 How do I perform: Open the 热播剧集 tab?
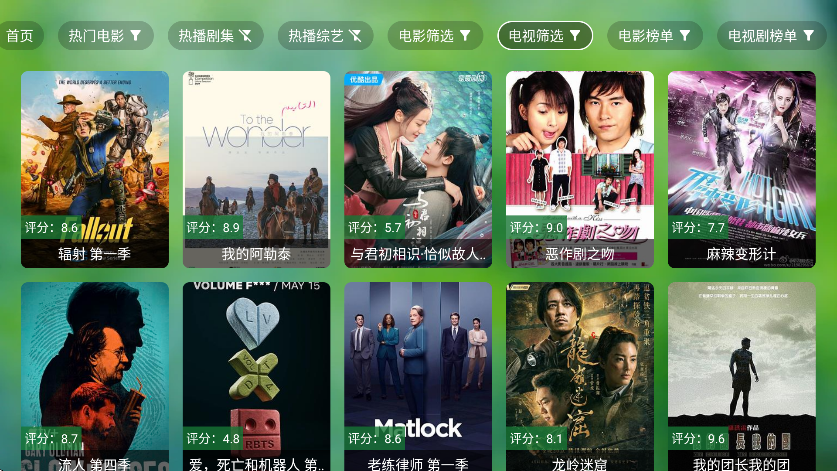[215, 36]
